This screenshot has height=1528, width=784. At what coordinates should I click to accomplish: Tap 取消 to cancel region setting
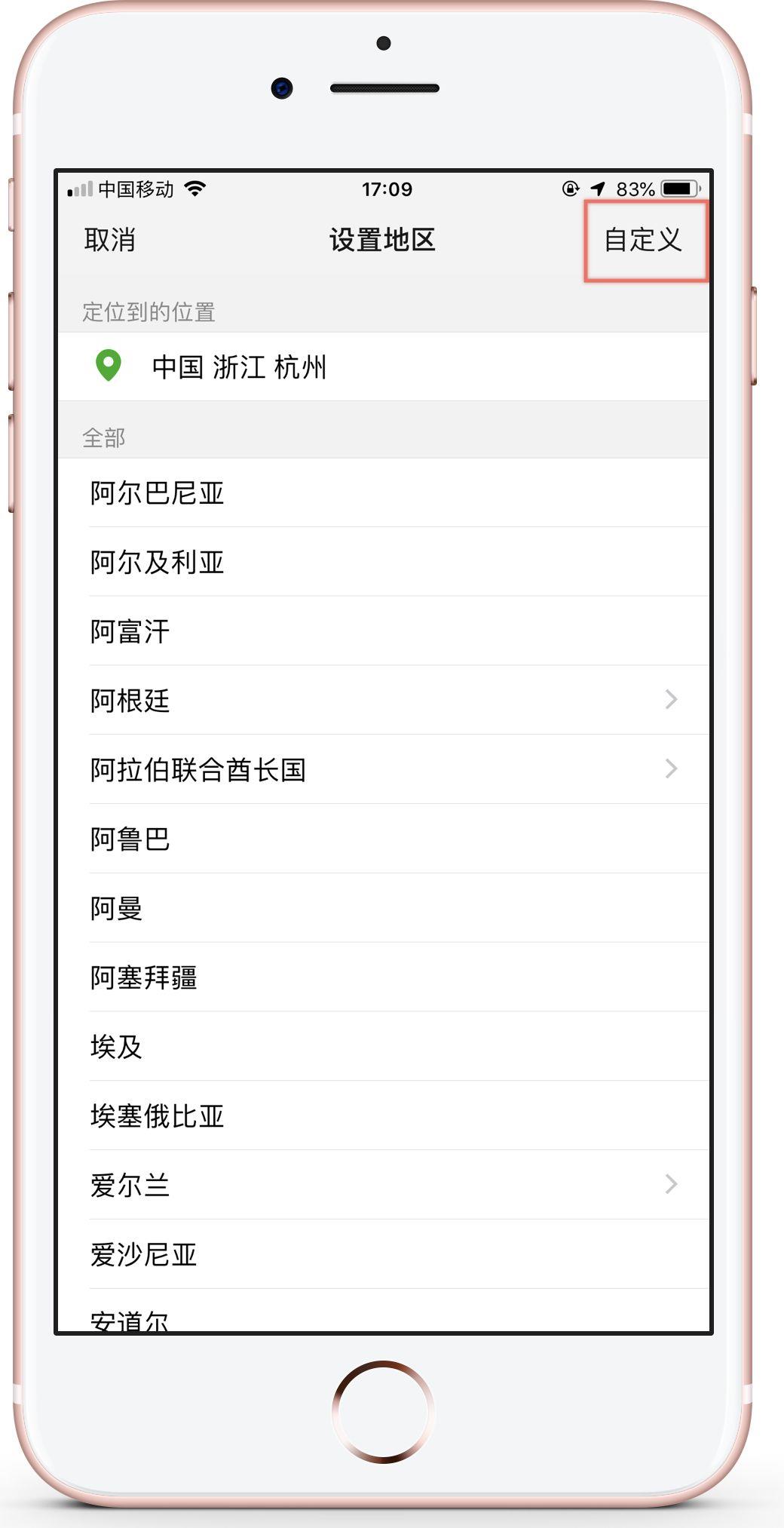[110, 240]
